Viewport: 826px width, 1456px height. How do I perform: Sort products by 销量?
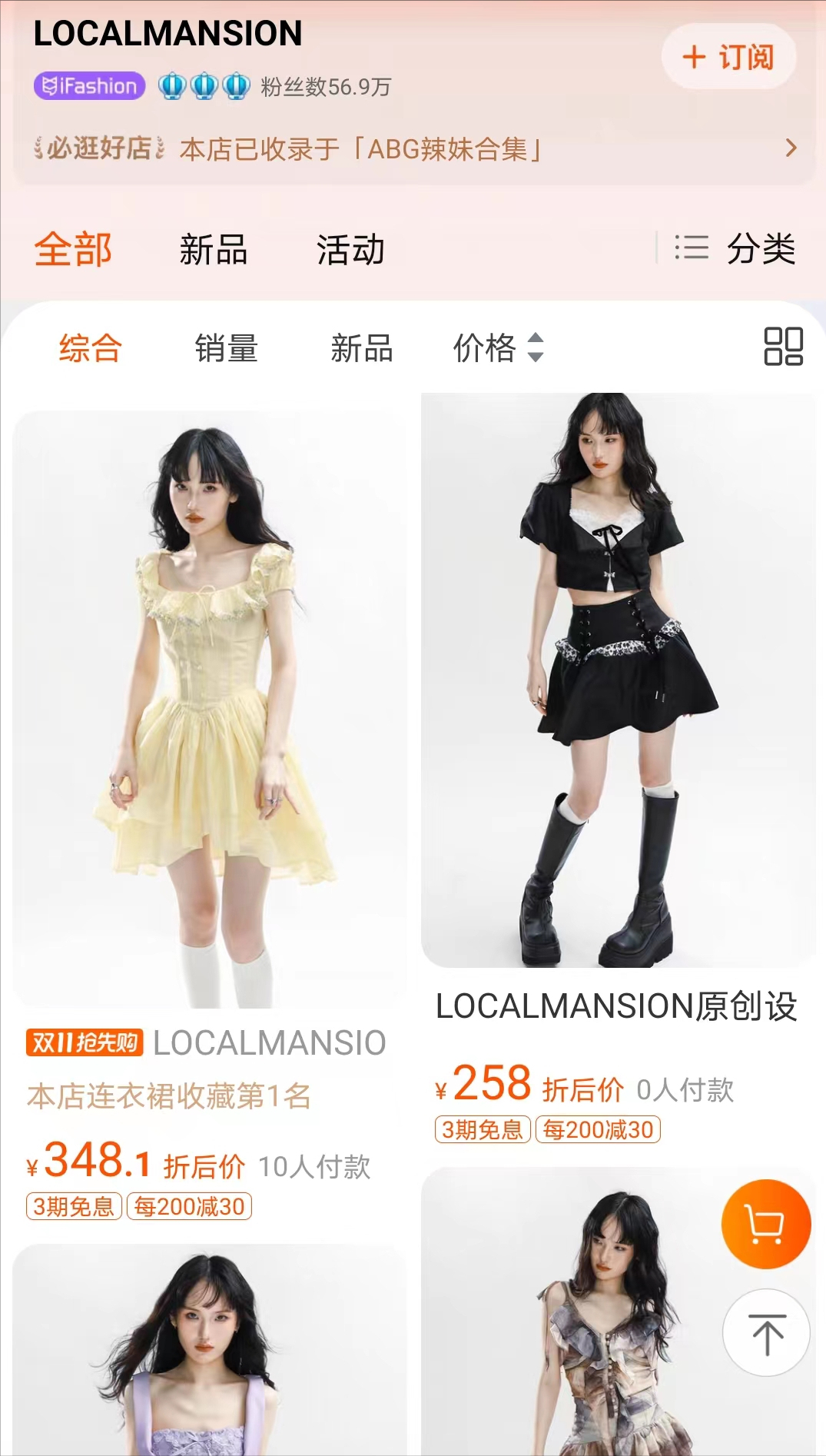pyautogui.click(x=226, y=348)
